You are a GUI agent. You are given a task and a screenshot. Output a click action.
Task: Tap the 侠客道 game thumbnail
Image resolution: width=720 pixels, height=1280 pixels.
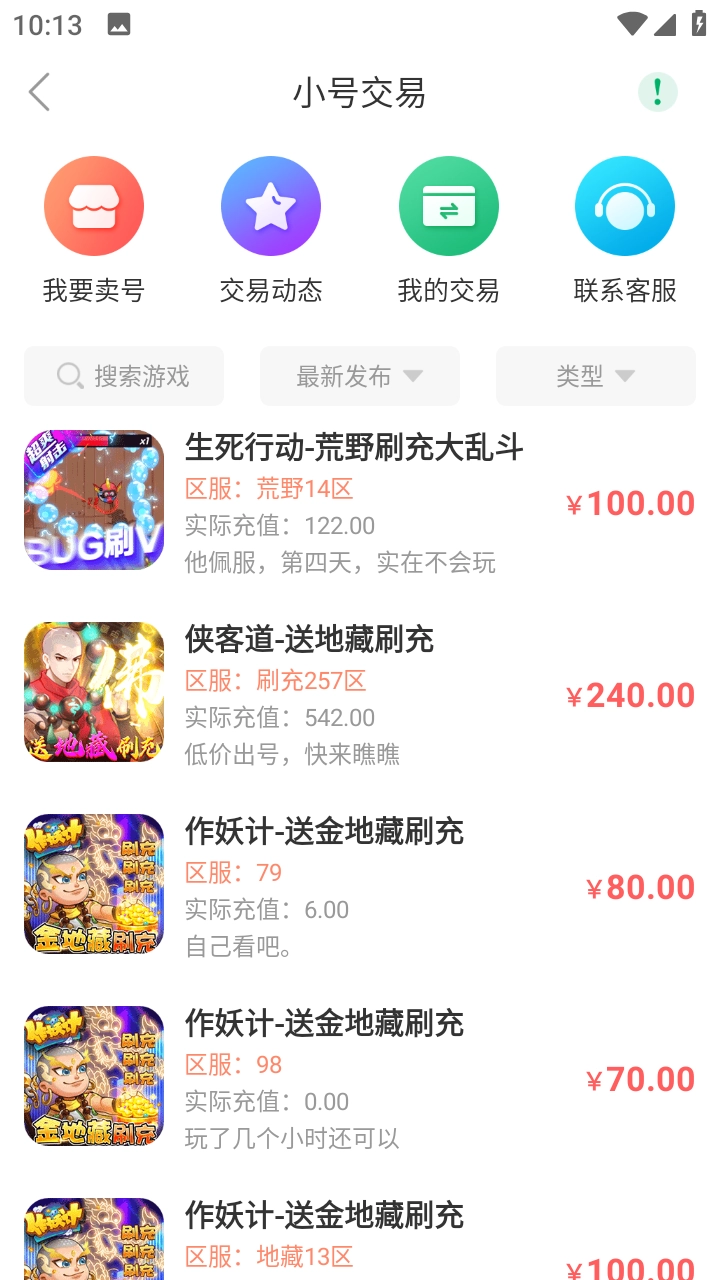[x=93, y=691]
